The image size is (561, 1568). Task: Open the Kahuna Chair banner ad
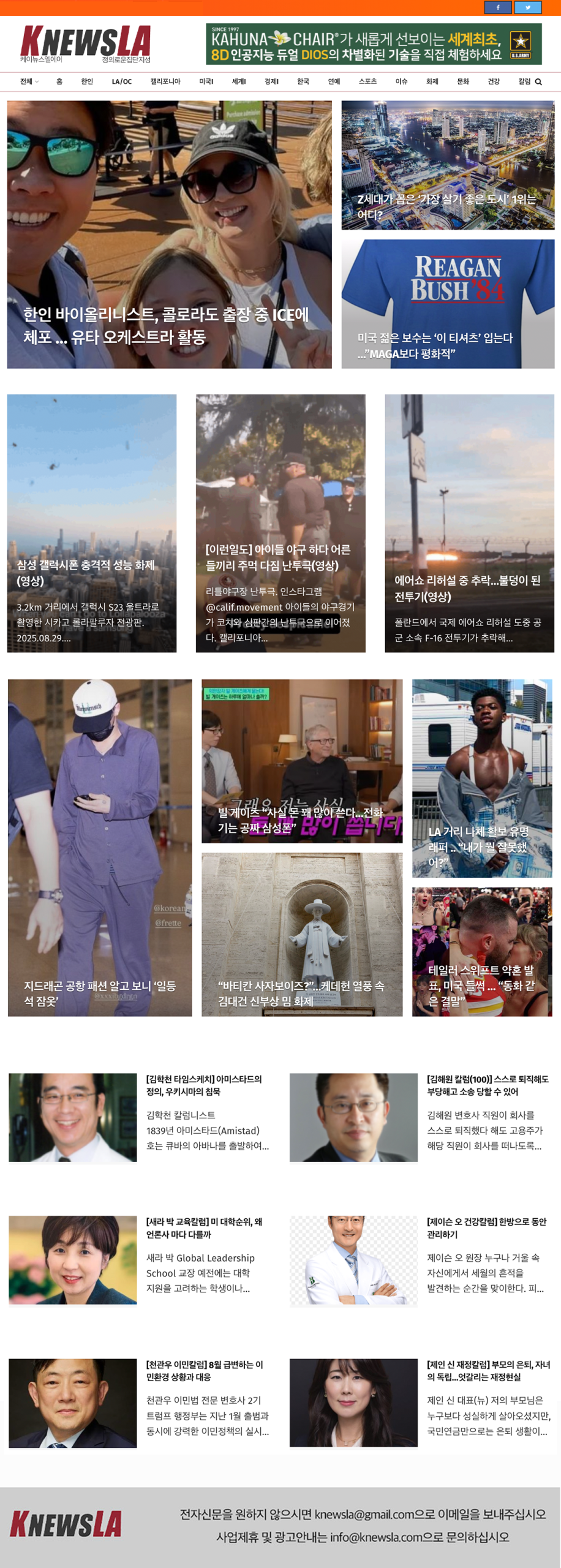374,44
